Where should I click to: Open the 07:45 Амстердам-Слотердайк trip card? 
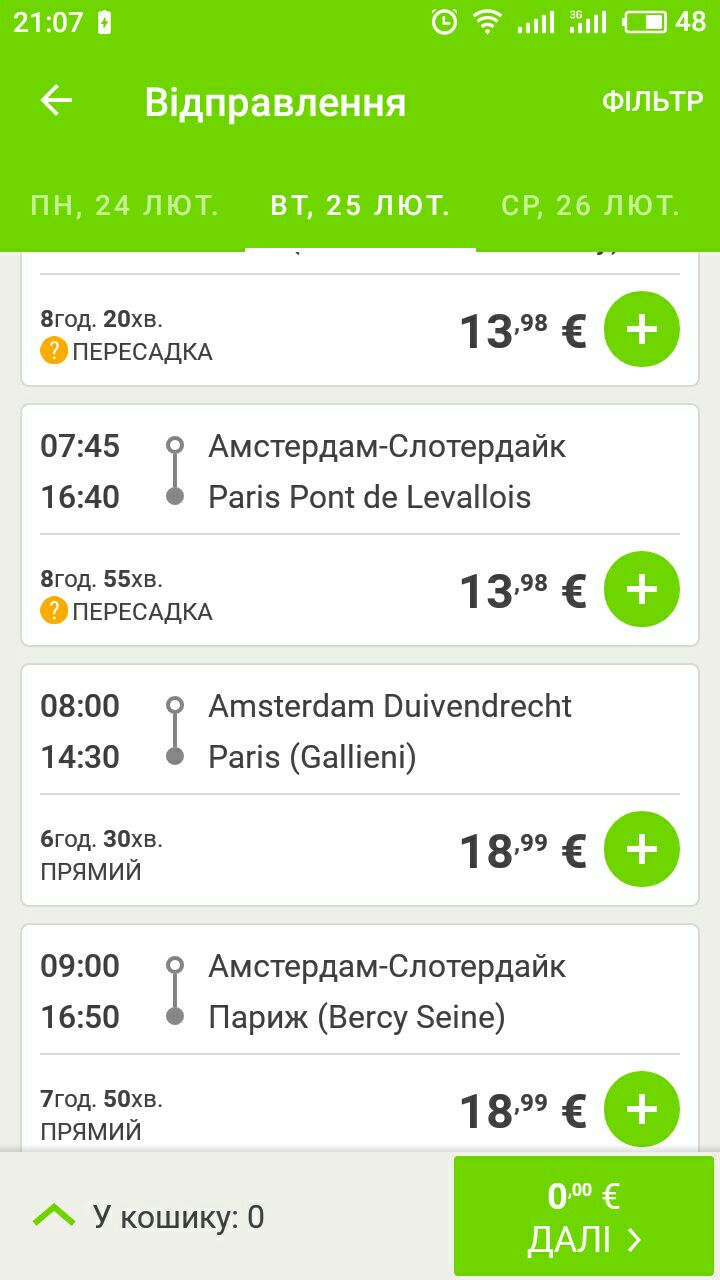click(x=360, y=525)
